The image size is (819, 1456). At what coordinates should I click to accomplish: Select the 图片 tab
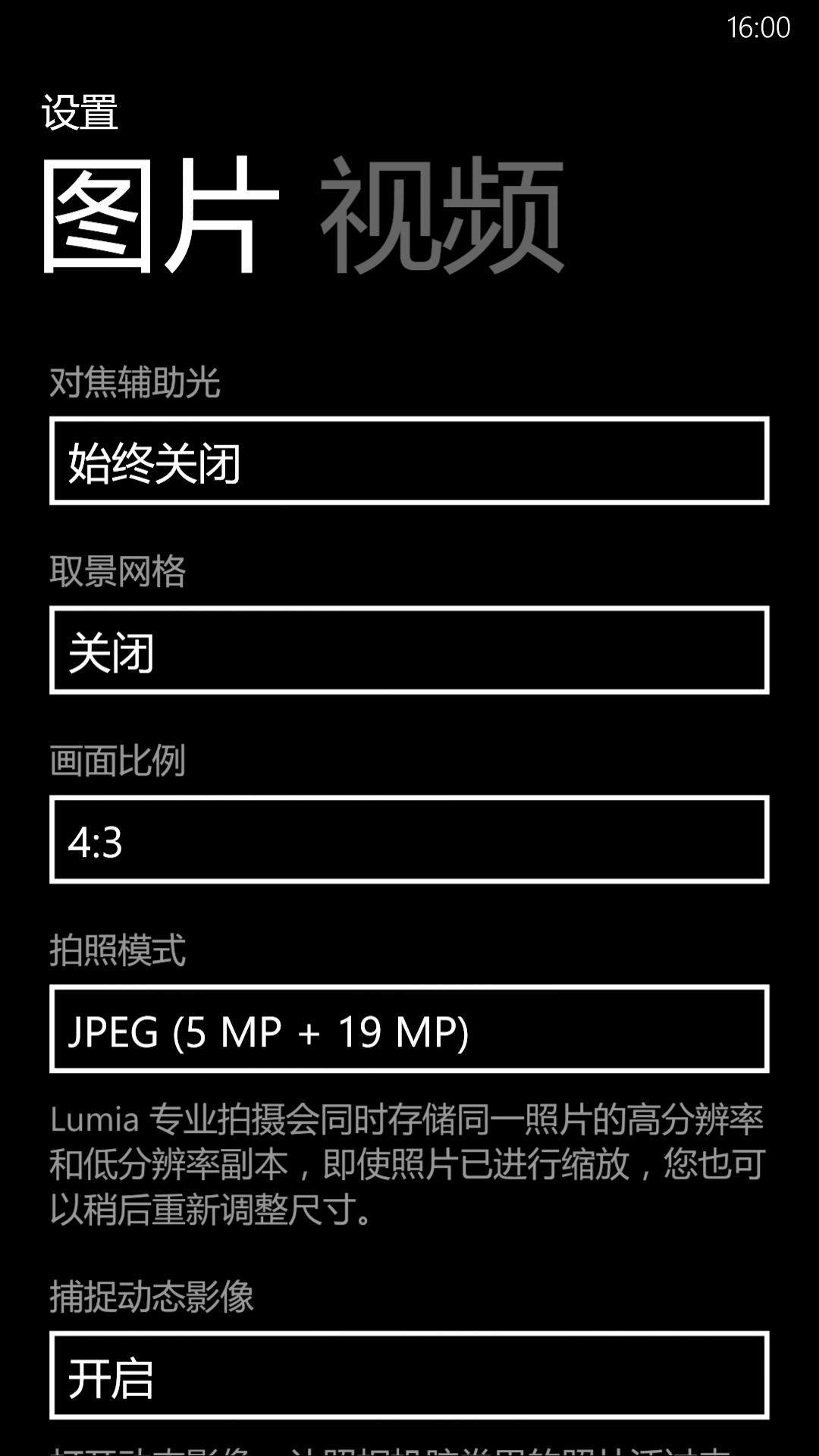click(x=159, y=216)
